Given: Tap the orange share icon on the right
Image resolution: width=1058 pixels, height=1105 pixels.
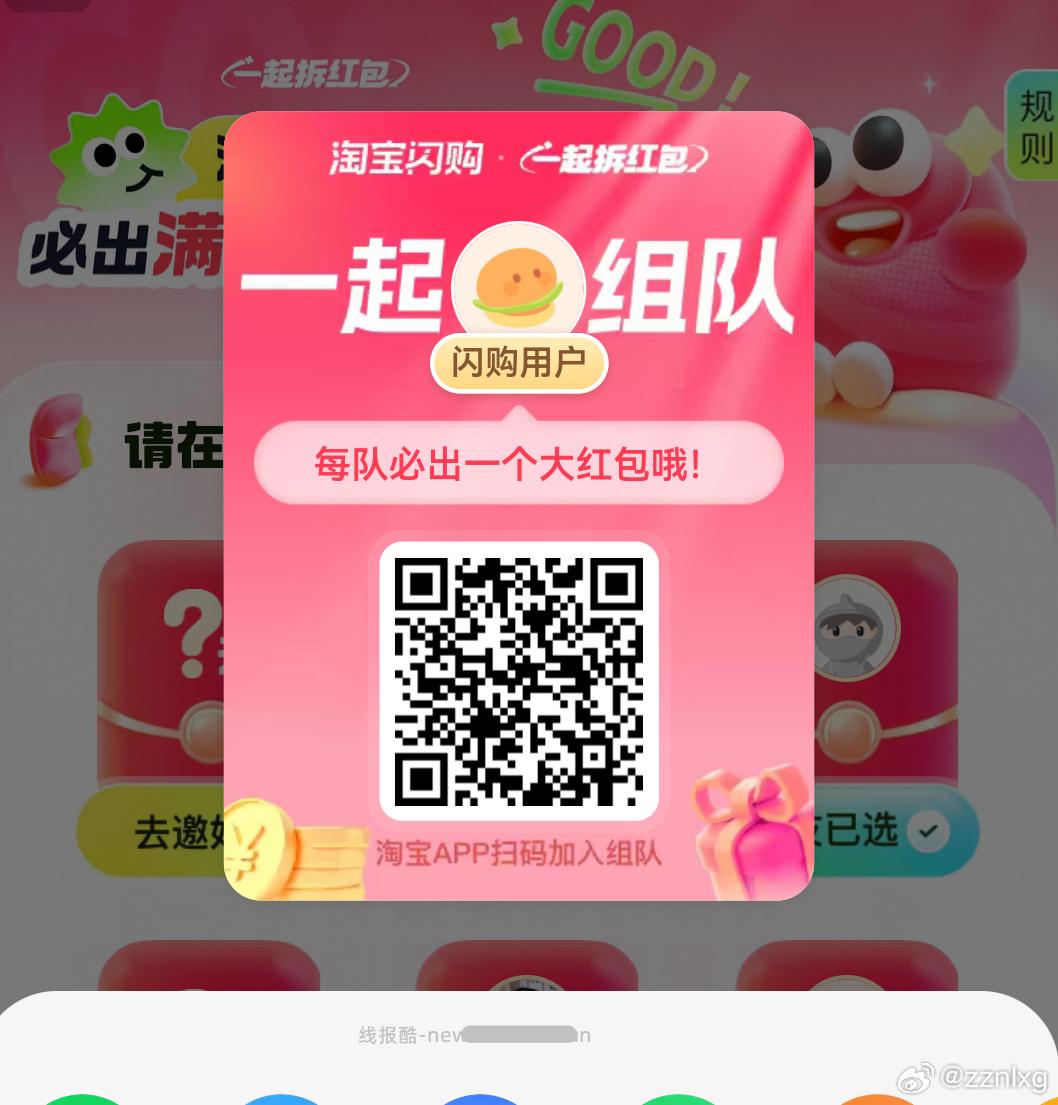Looking at the screenshot, I should [x=876, y=1101].
